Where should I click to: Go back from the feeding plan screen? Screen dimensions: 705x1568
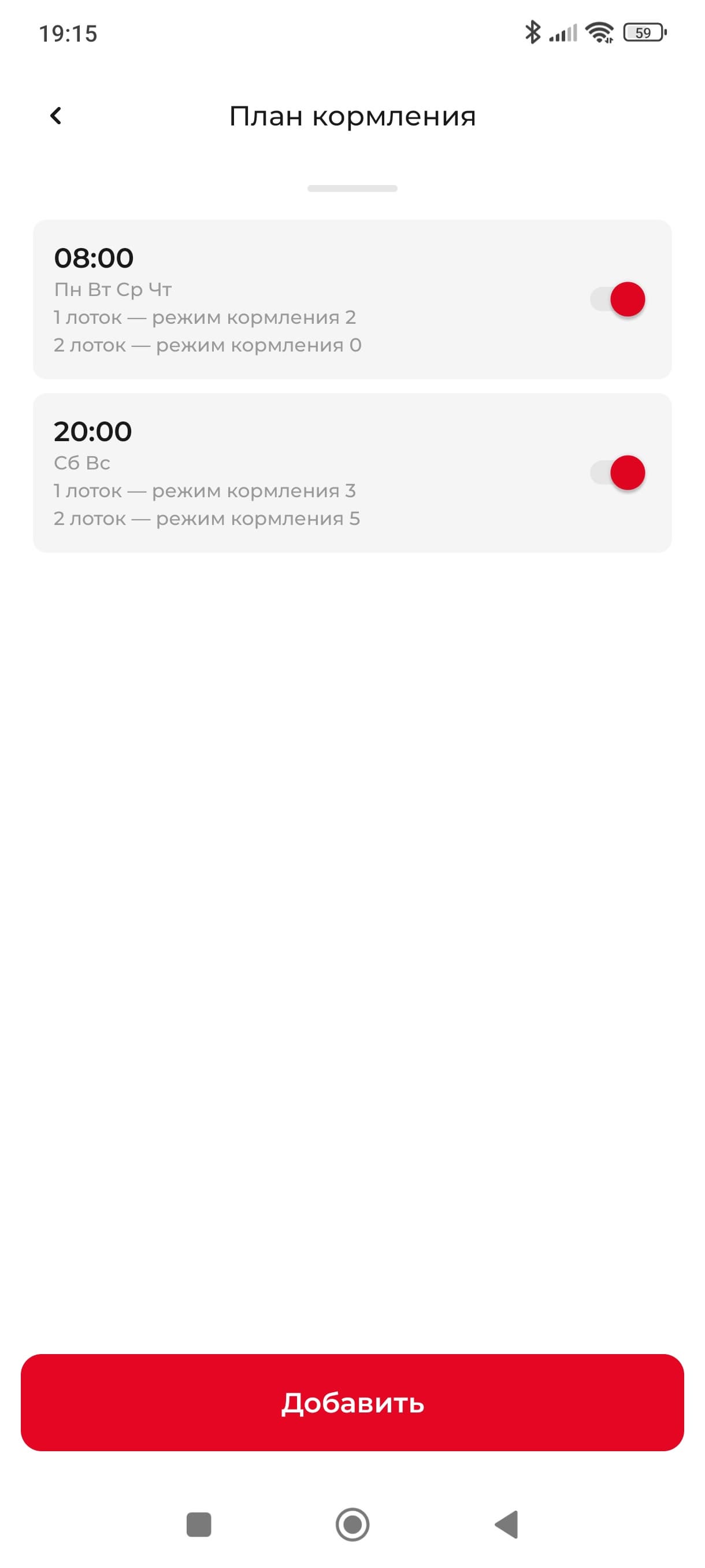point(56,116)
